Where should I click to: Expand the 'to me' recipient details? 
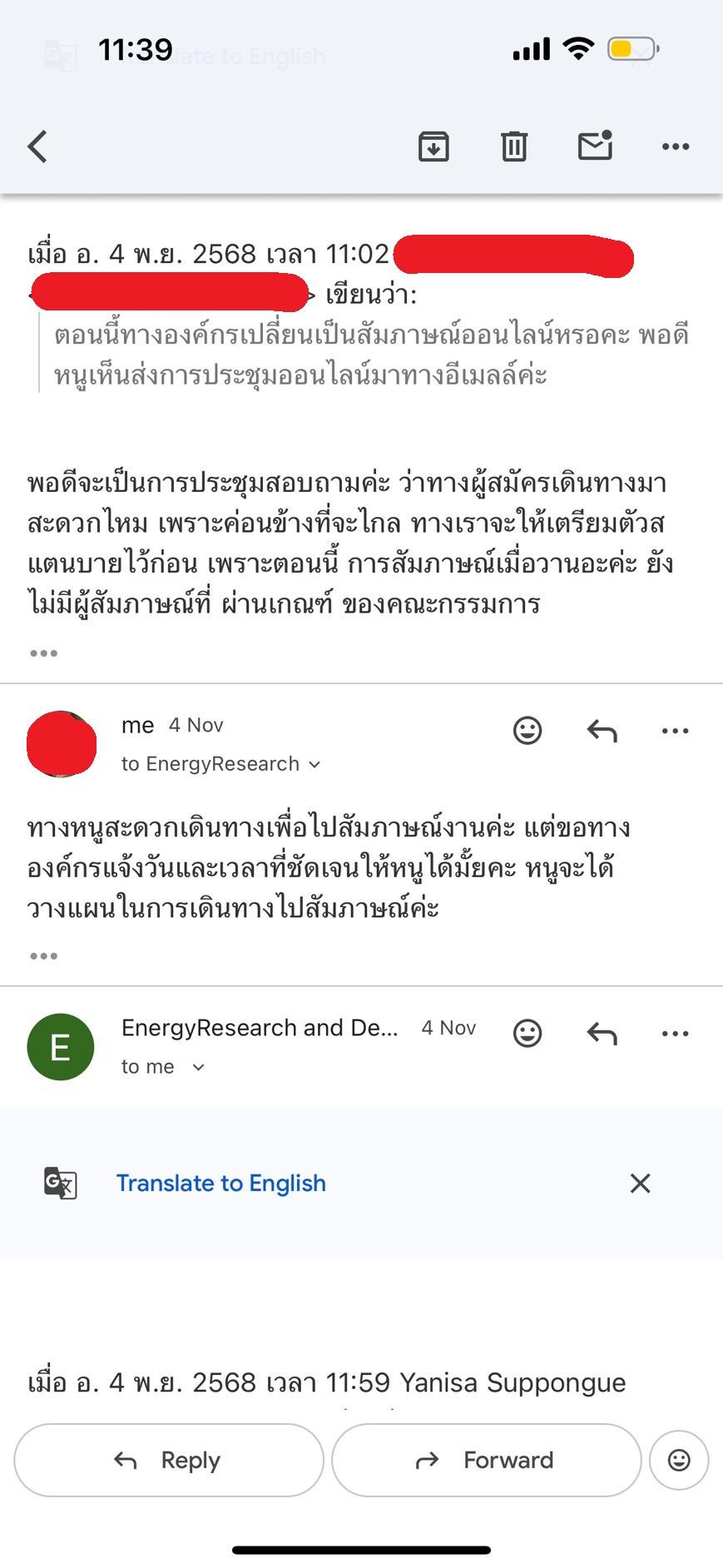(x=198, y=1067)
